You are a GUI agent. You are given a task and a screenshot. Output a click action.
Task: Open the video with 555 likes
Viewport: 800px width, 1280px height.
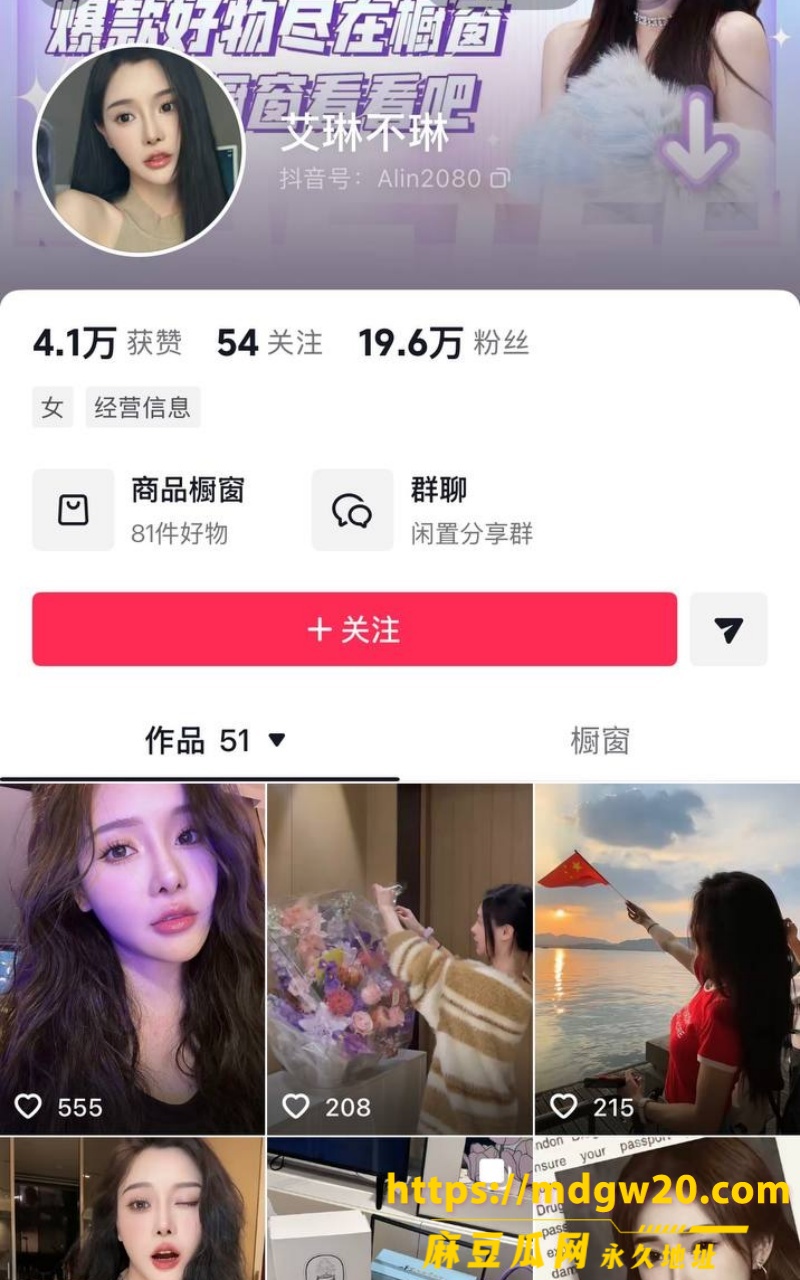pos(132,959)
